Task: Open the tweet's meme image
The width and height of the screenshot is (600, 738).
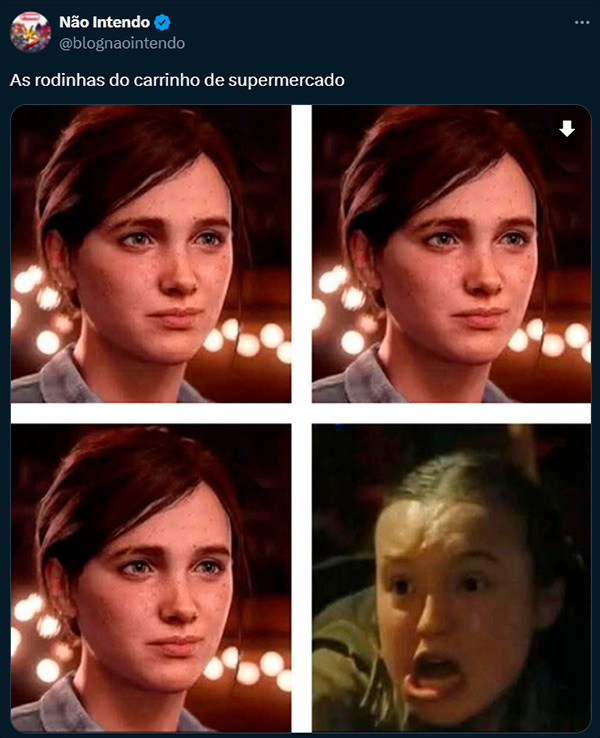Action: (300, 420)
